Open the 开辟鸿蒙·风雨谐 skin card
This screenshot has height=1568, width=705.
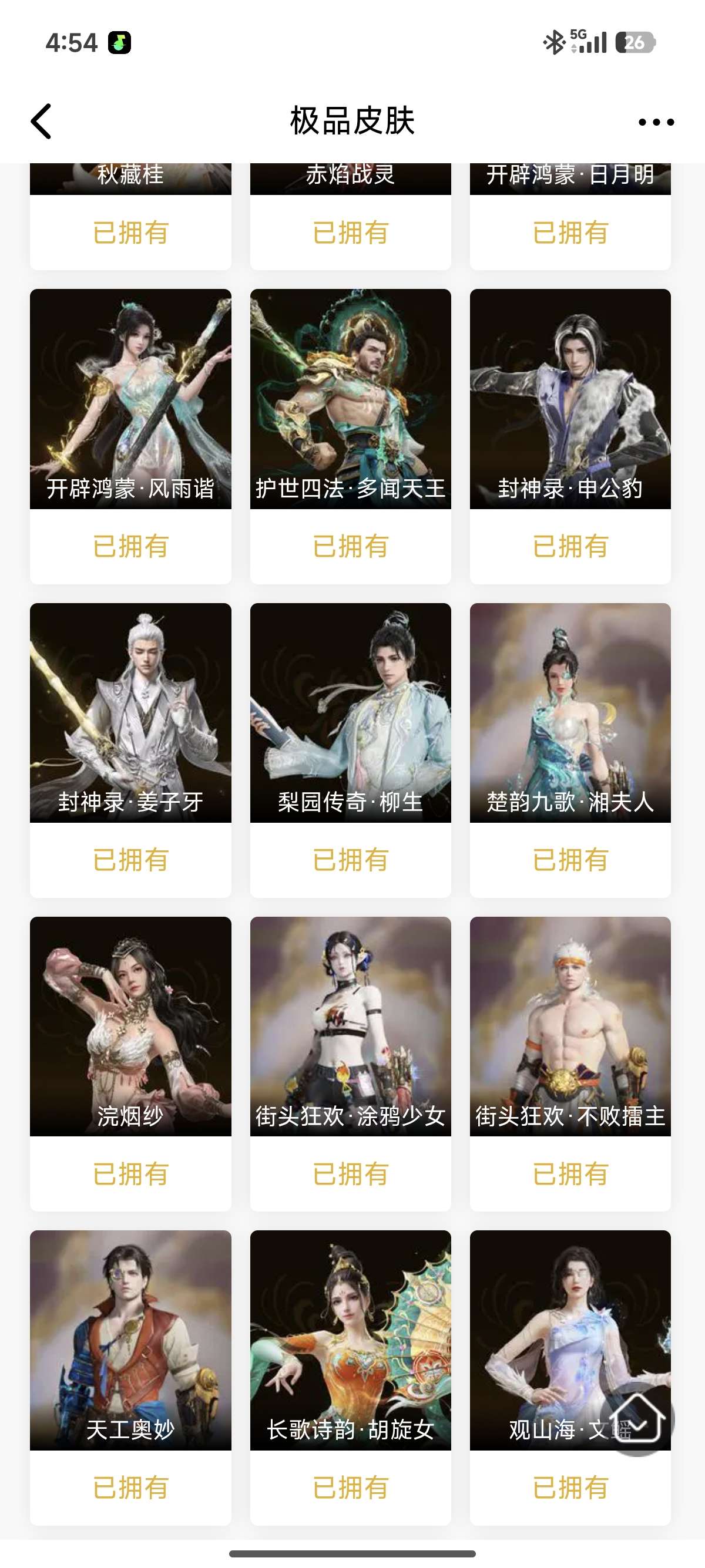[x=130, y=399]
